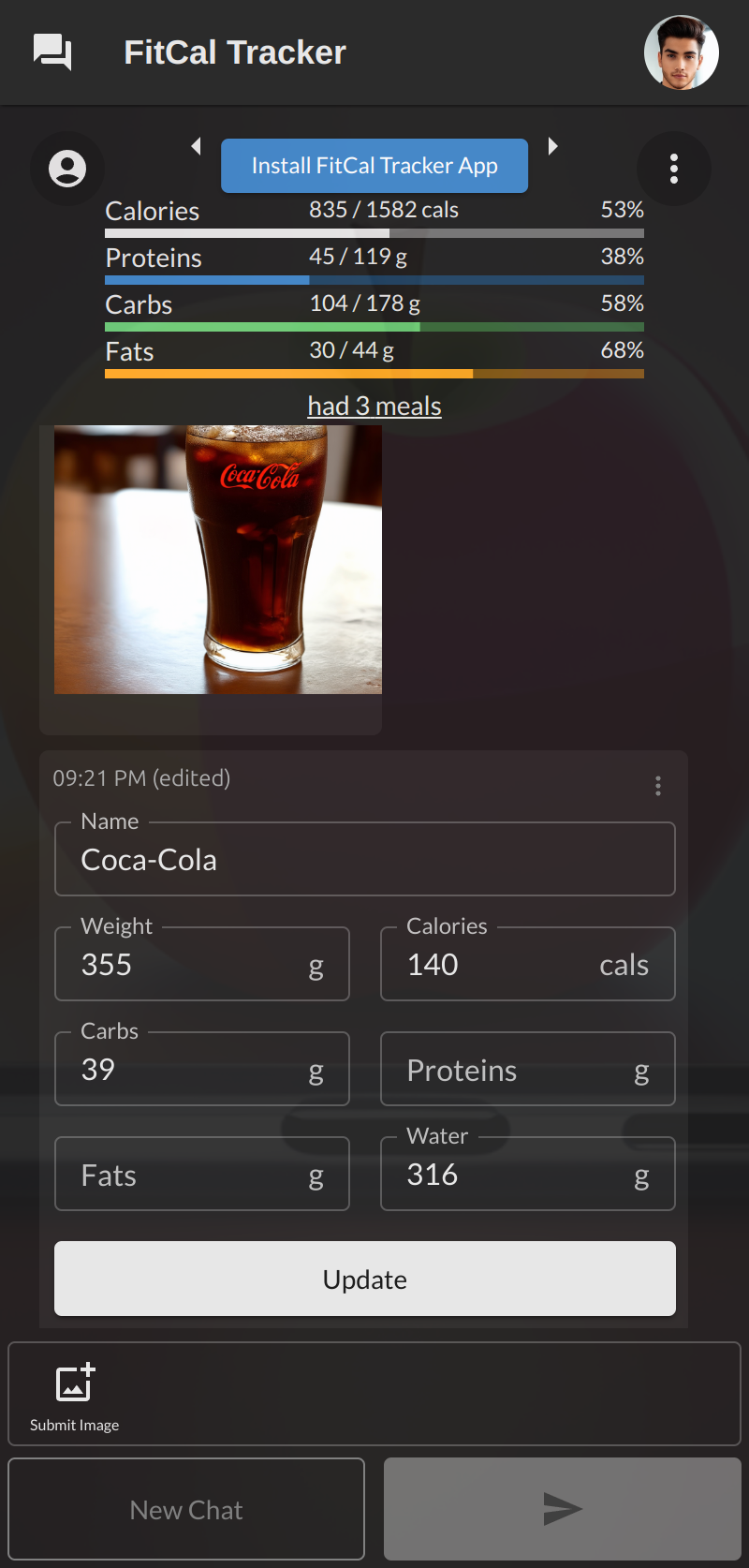Open options for the 09:21 PM entry

click(658, 785)
